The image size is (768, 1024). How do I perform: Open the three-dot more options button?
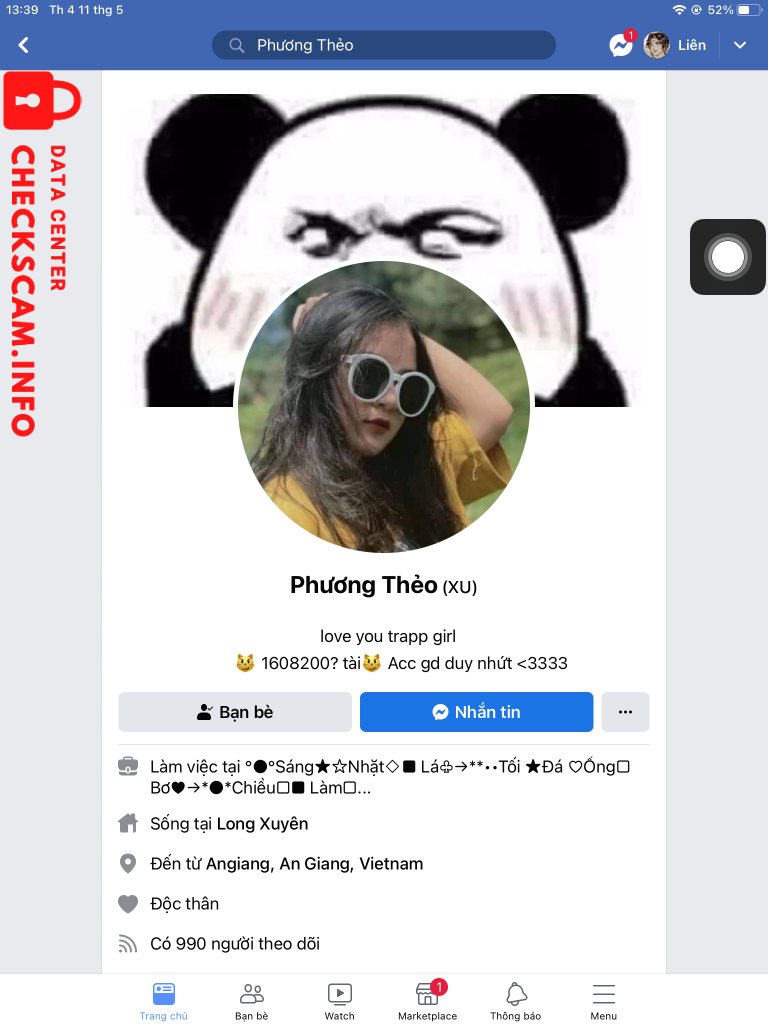[625, 712]
